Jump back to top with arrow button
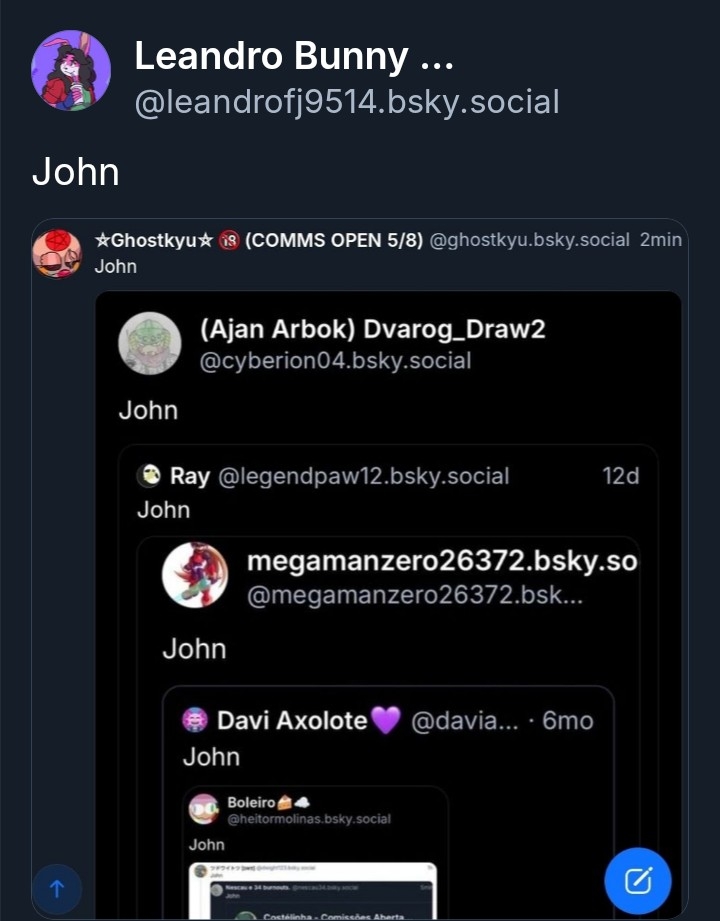The height and width of the screenshot is (921, 720). pyautogui.click(x=57, y=888)
